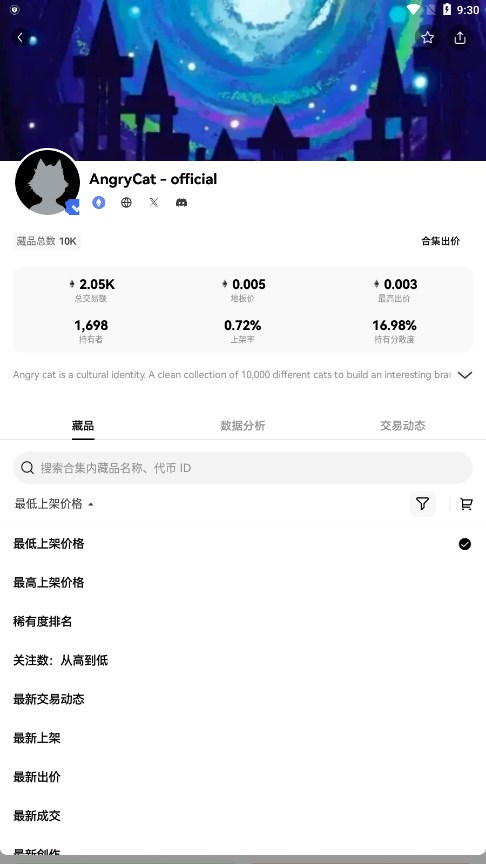Viewport: 486px width, 864px height.
Task: Collapse the 最低上架价格 sort dropdown
Action: click(x=54, y=504)
